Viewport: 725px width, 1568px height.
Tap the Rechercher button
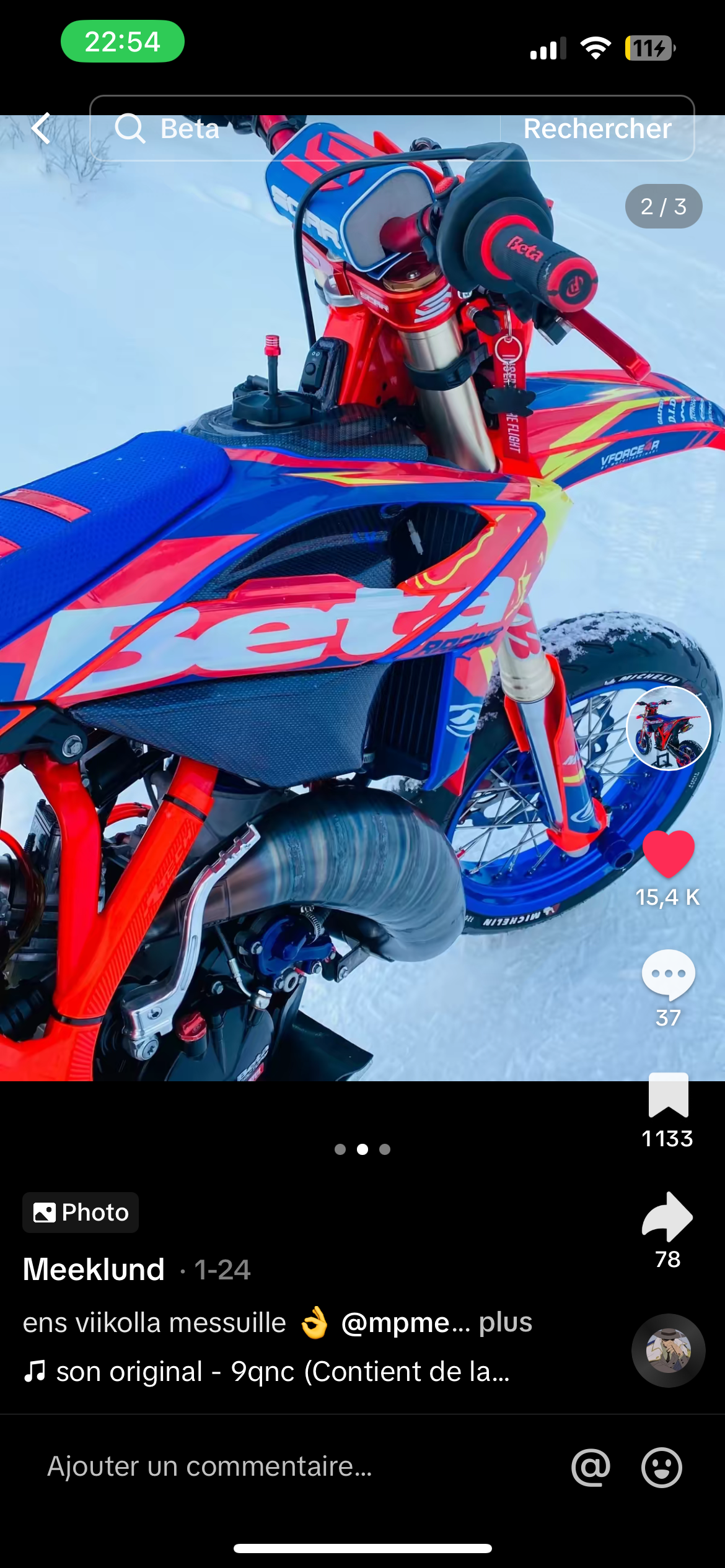(x=597, y=128)
